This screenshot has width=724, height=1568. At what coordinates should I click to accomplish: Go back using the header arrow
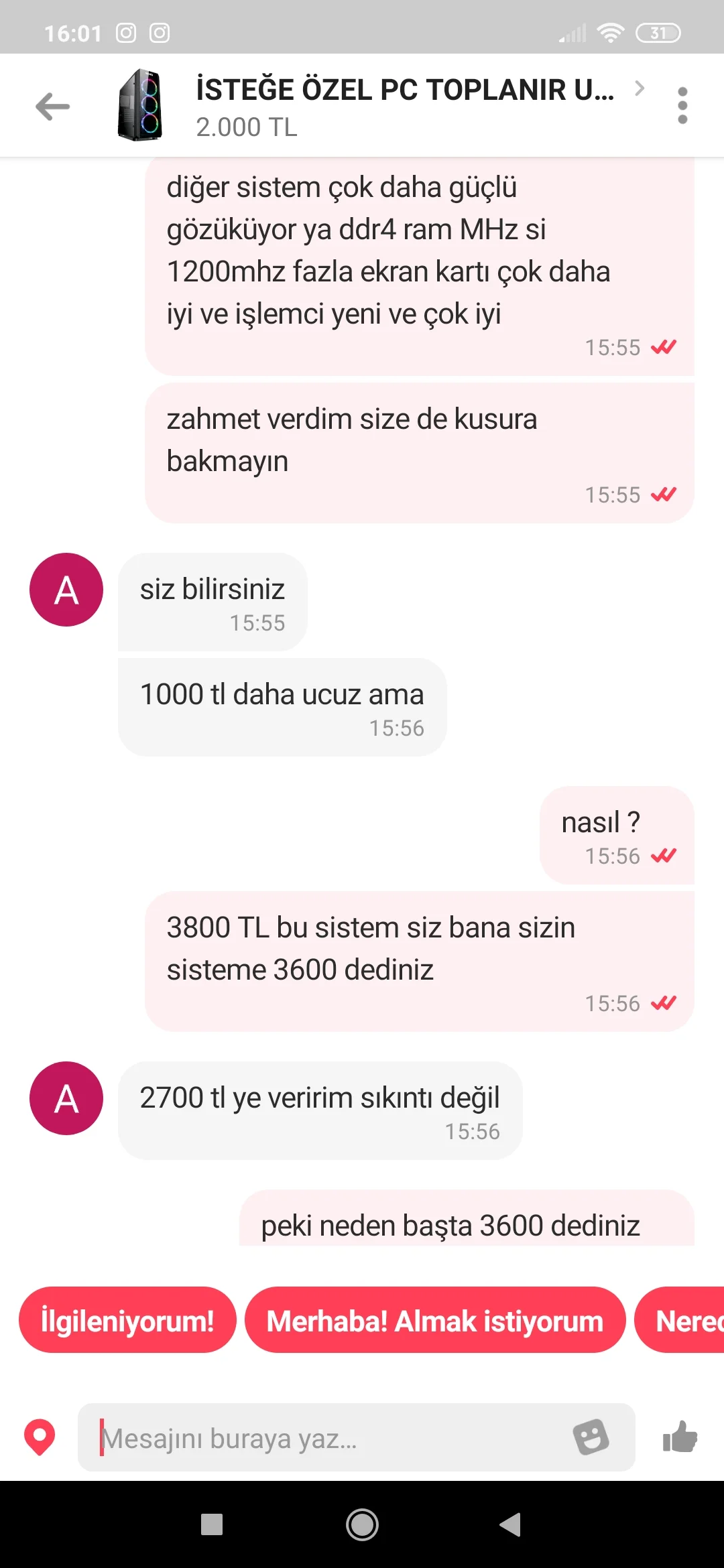coord(53,107)
